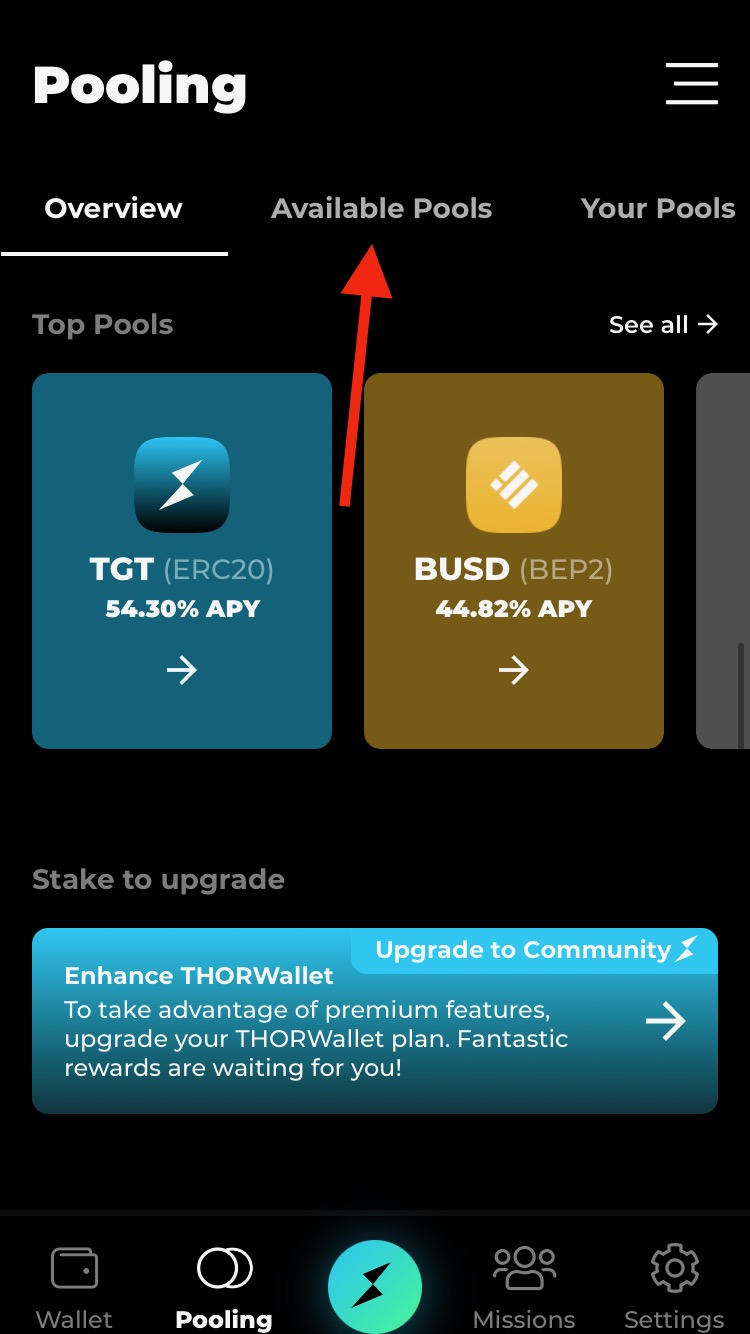Open the Settings tab
This screenshot has width=750, height=1334.
coord(674,1288)
